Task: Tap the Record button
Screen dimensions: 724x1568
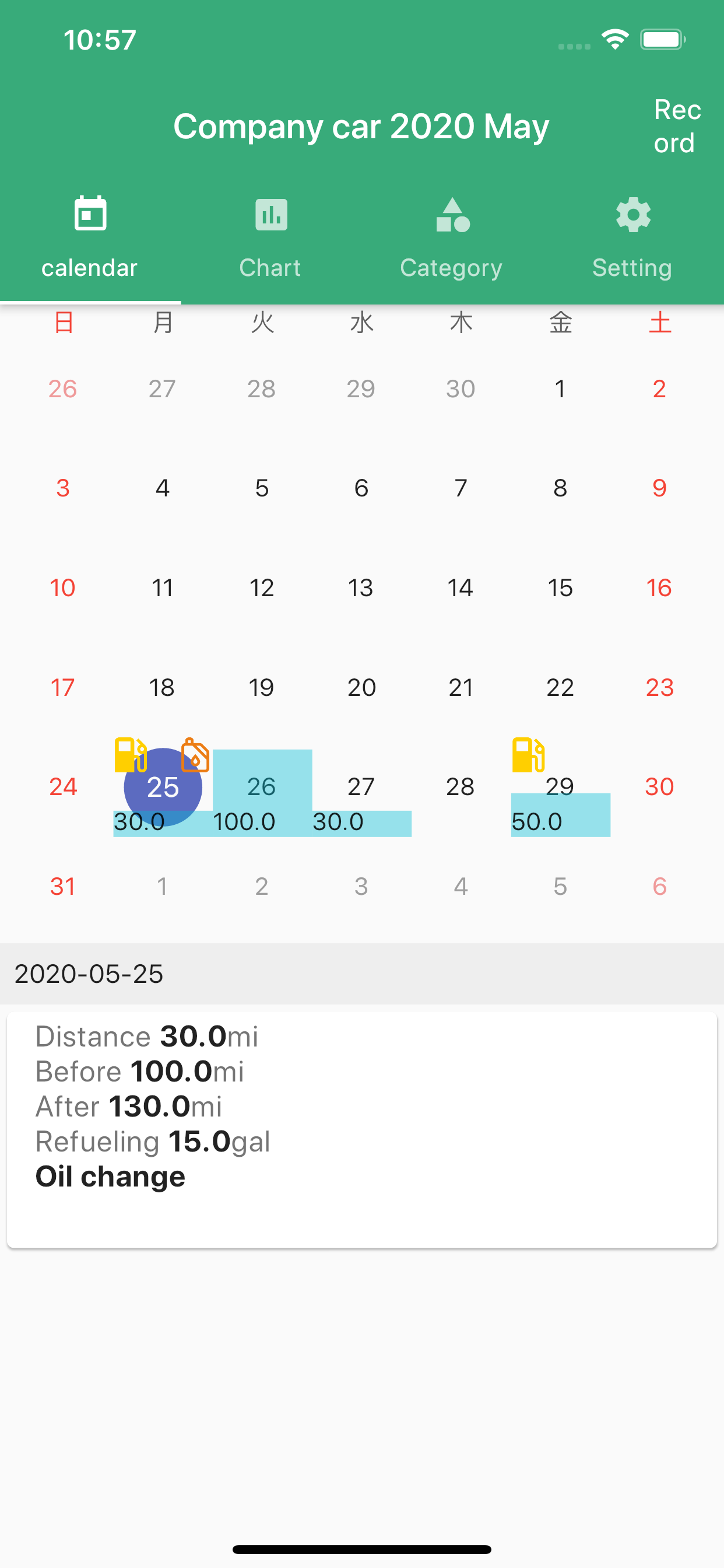Action: [x=677, y=127]
